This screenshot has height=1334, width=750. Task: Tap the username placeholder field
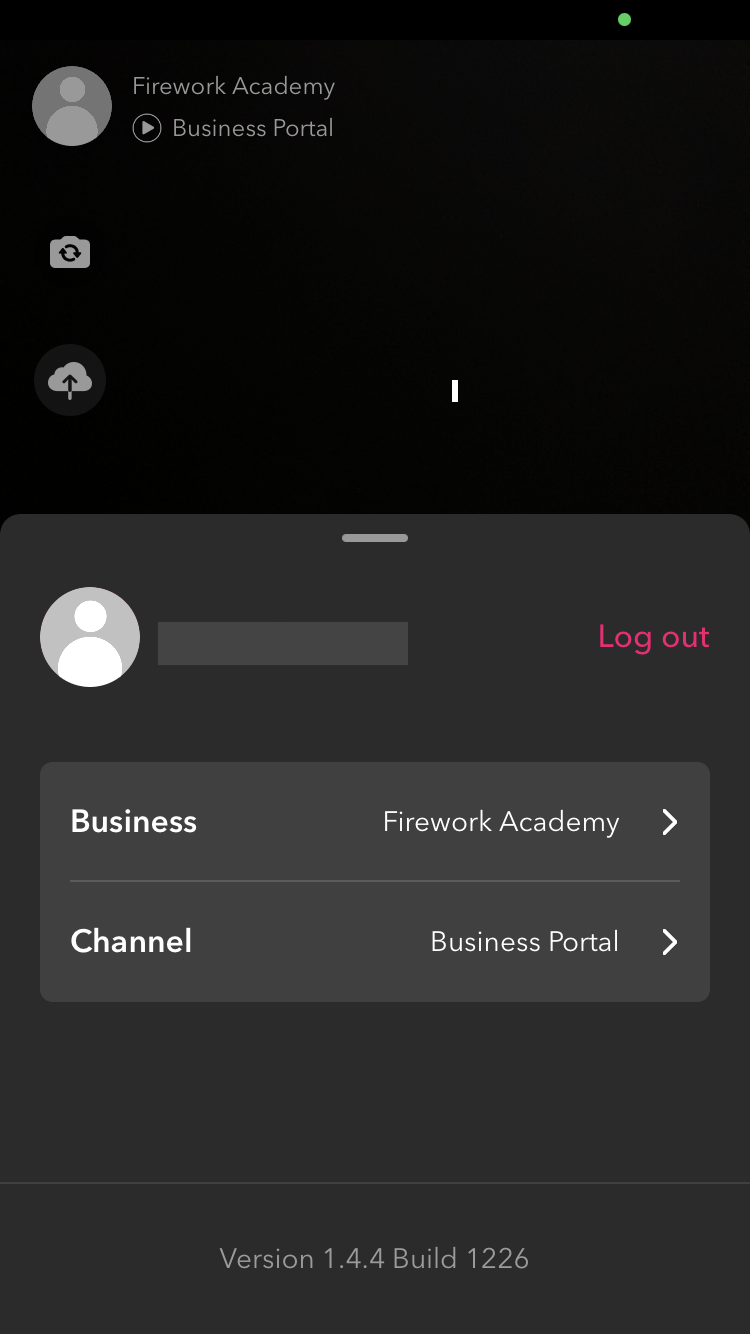[282, 643]
